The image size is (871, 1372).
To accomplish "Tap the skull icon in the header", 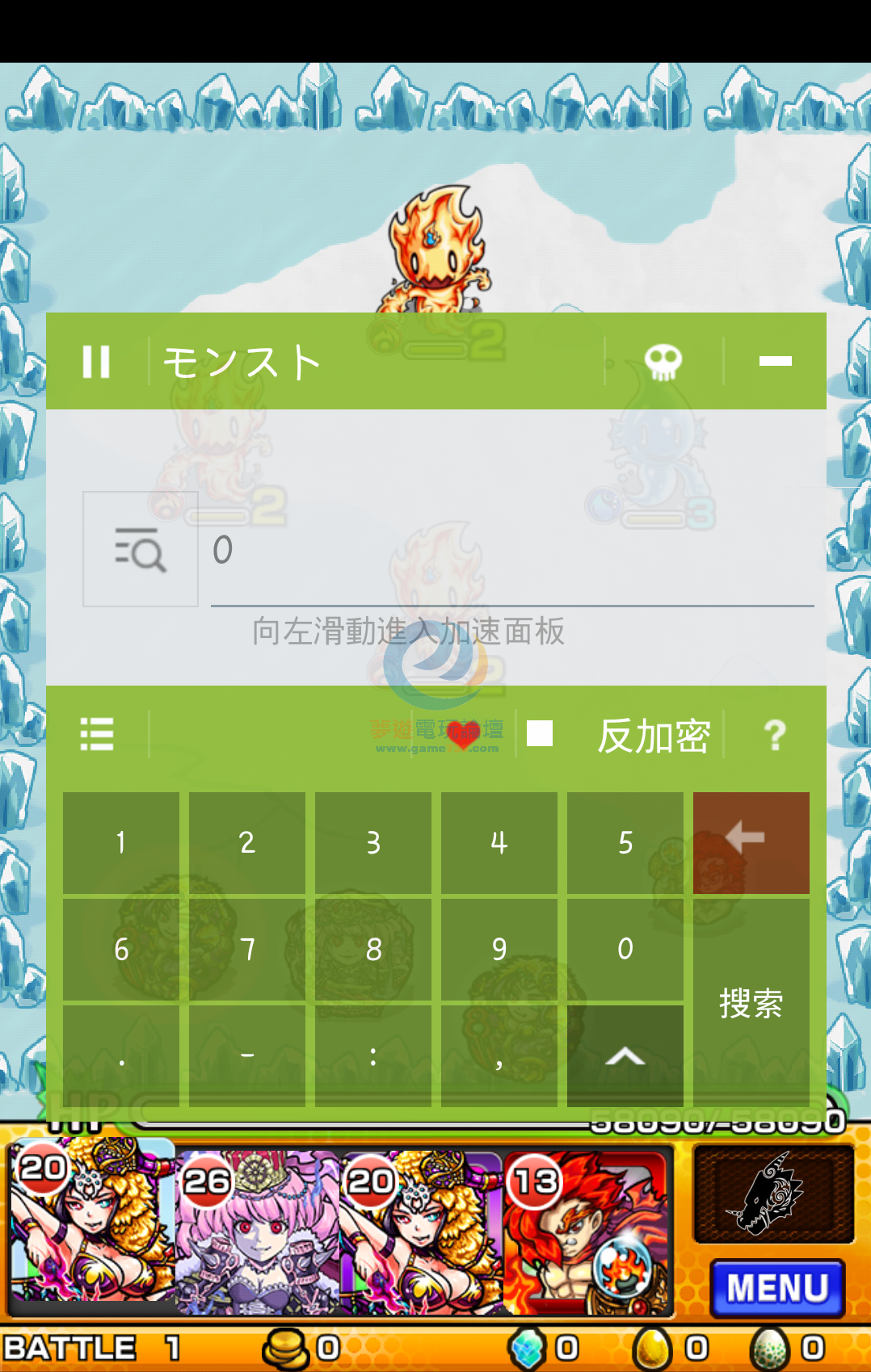I will [x=663, y=362].
